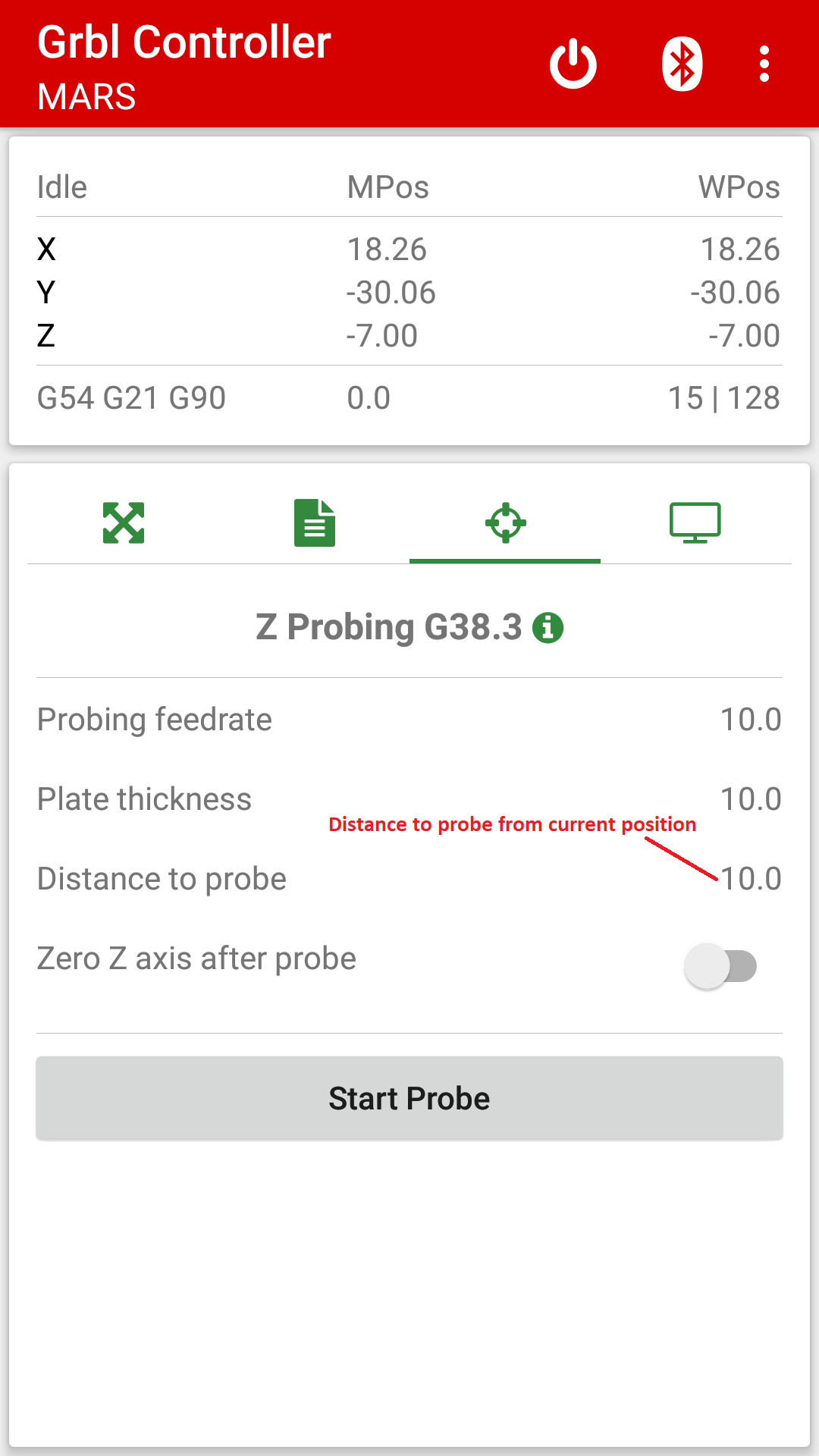Edit the Plate thickness value

coord(751,799)
